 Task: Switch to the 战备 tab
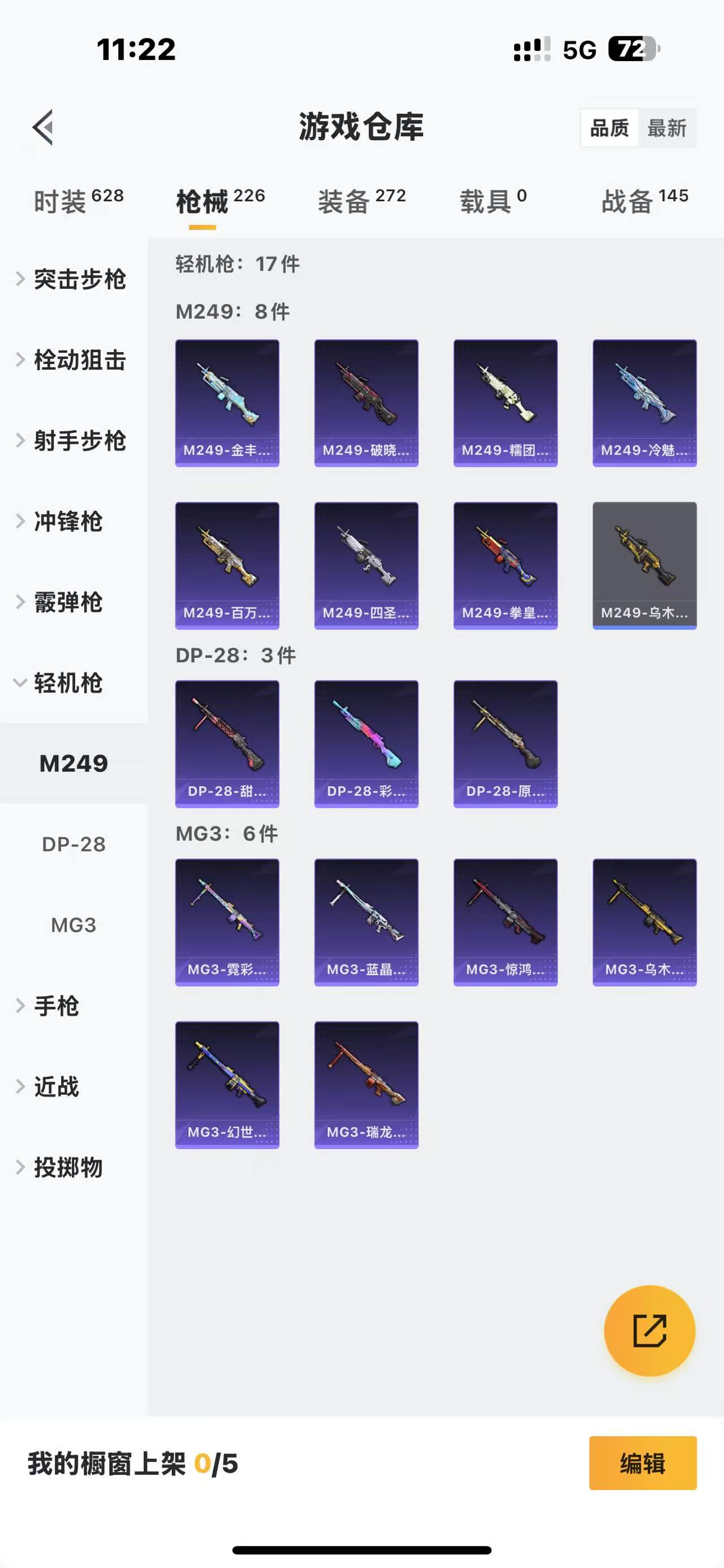(644, 201)
